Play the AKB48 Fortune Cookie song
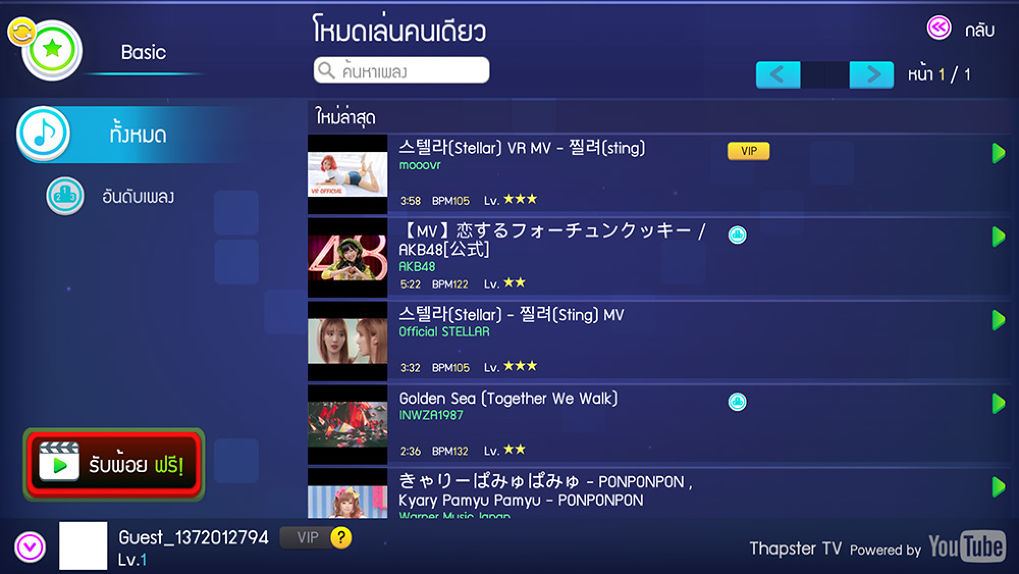This screenshot has width=1019, height=574. click(997, 237)
